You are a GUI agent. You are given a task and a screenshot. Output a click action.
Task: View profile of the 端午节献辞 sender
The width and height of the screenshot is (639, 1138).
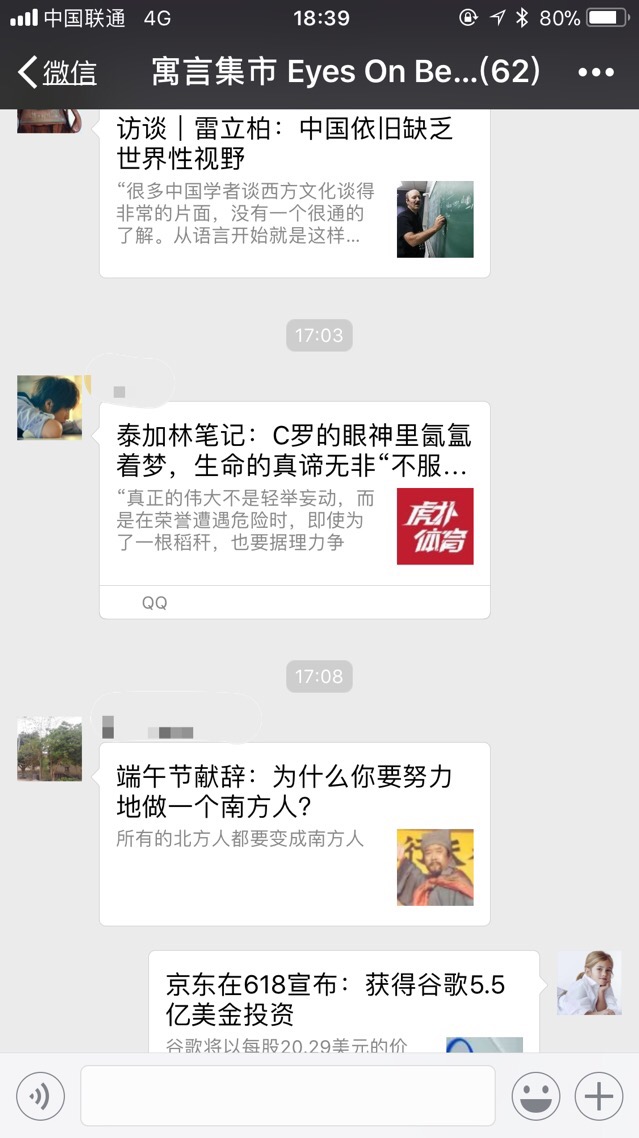point(49,749)
